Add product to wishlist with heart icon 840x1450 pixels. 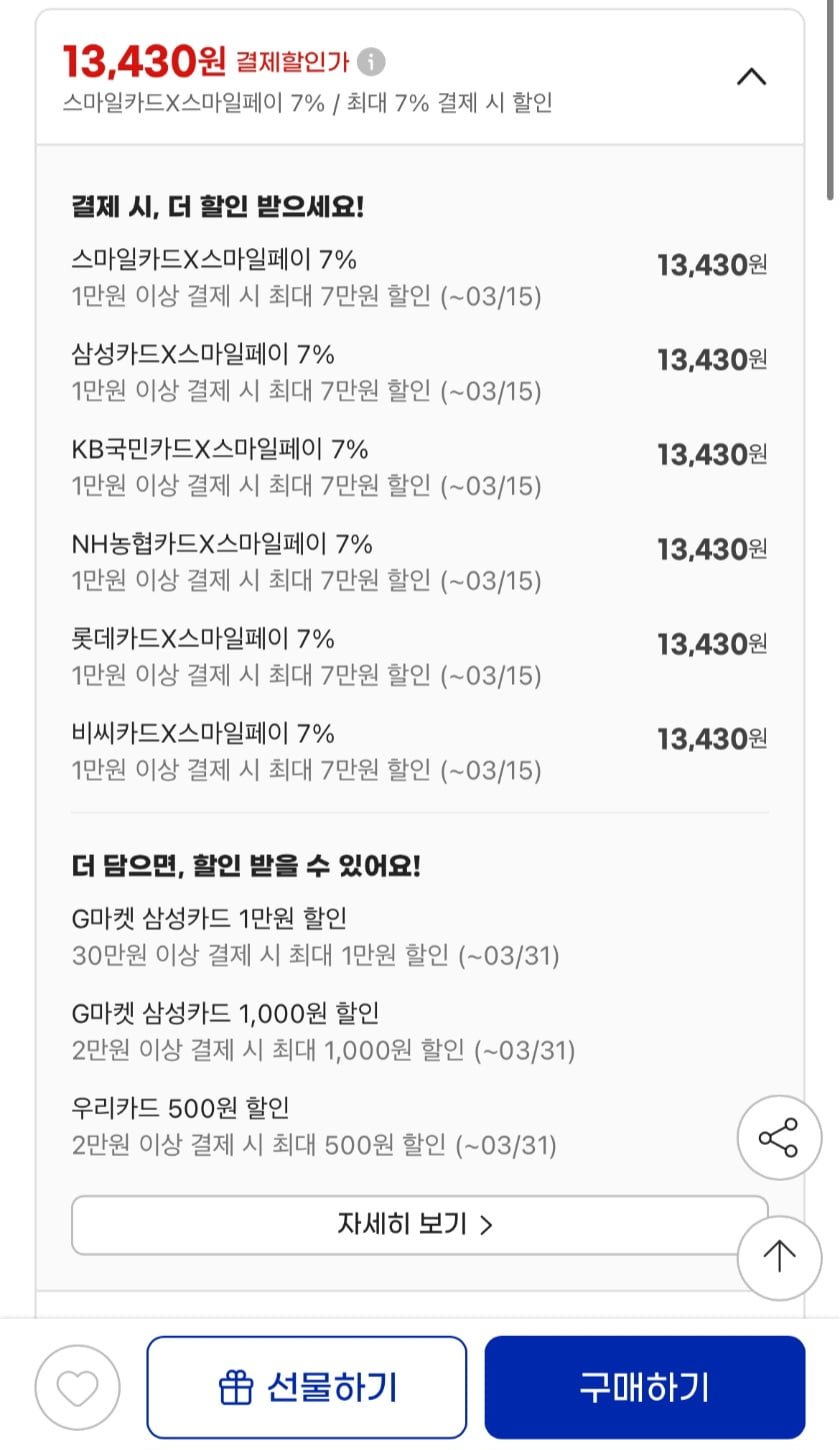pos(77,1387)
